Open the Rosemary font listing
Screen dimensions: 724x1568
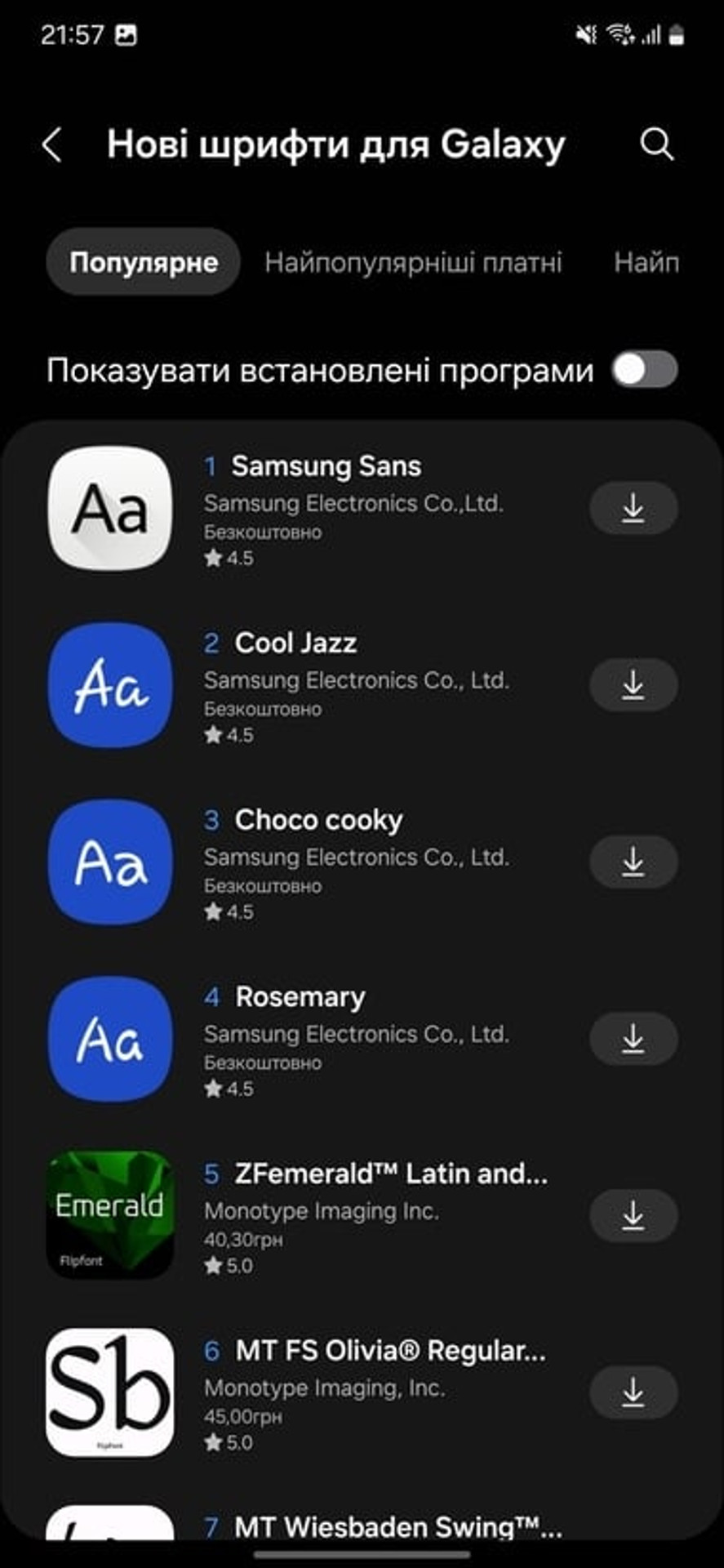pos(300,997)
